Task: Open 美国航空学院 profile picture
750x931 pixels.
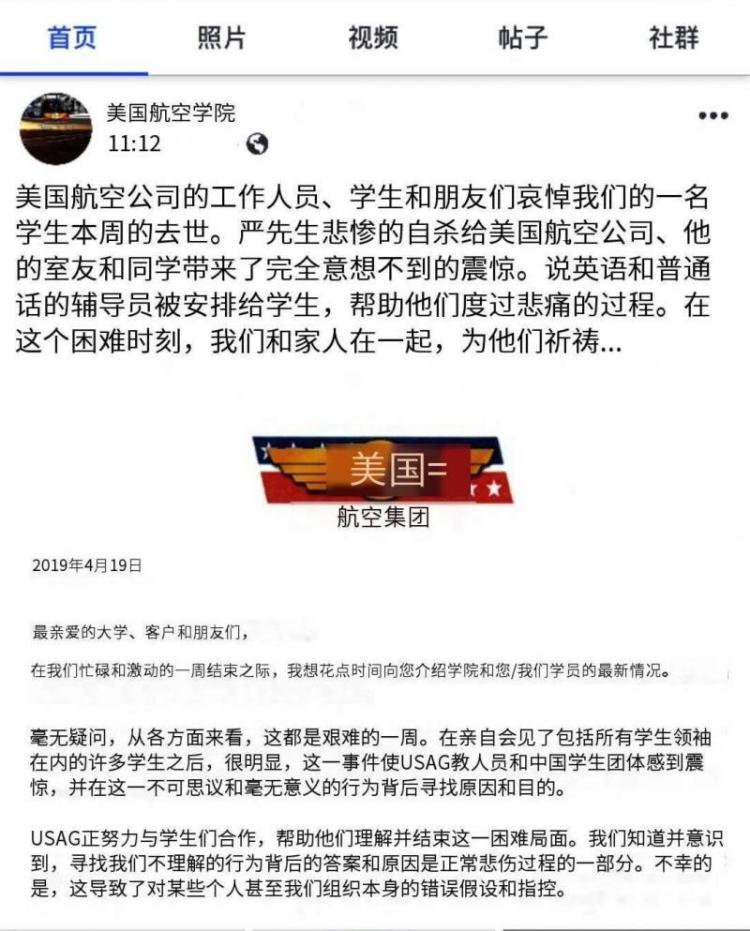Action: click(56, 129)
